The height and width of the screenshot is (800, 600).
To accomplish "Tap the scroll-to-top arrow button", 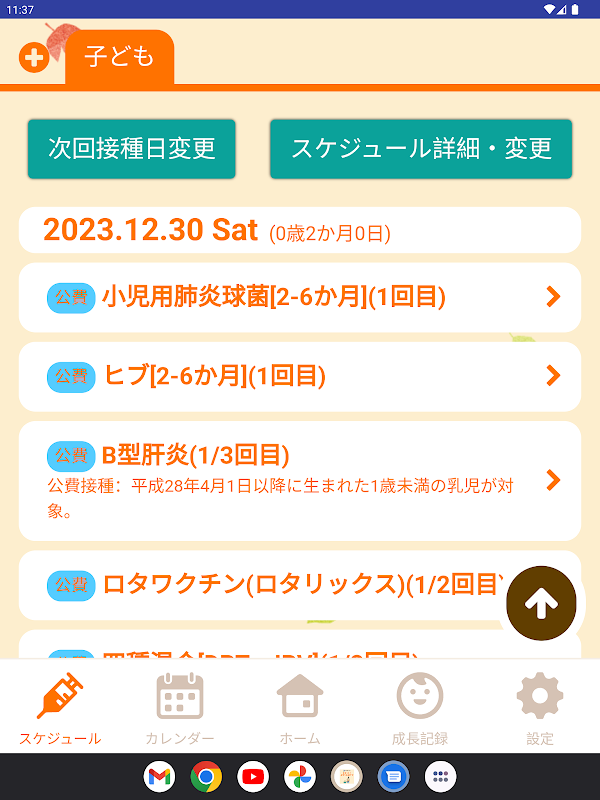I will (x=541, y=602).
